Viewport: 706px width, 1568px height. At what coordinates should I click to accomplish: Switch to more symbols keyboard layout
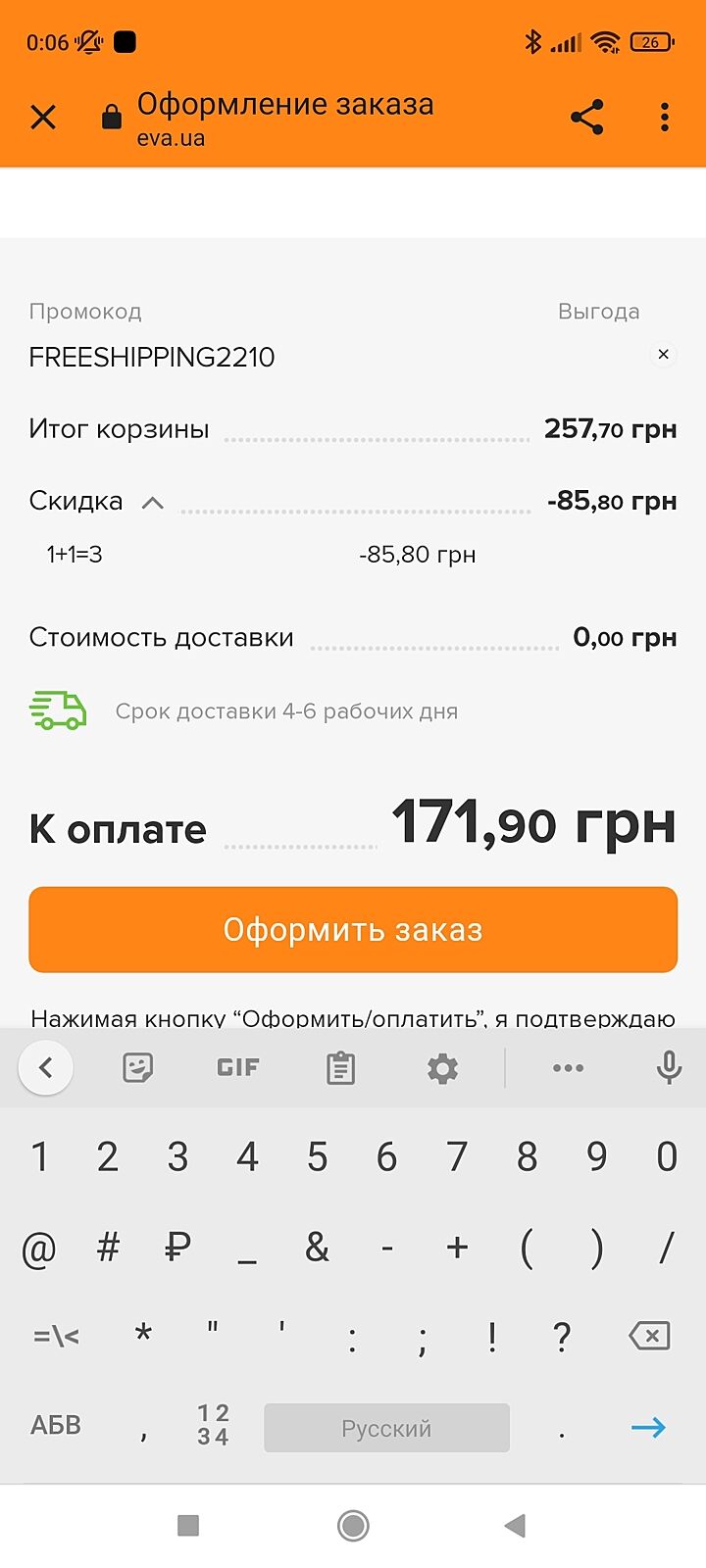(x=56, y=1336)
